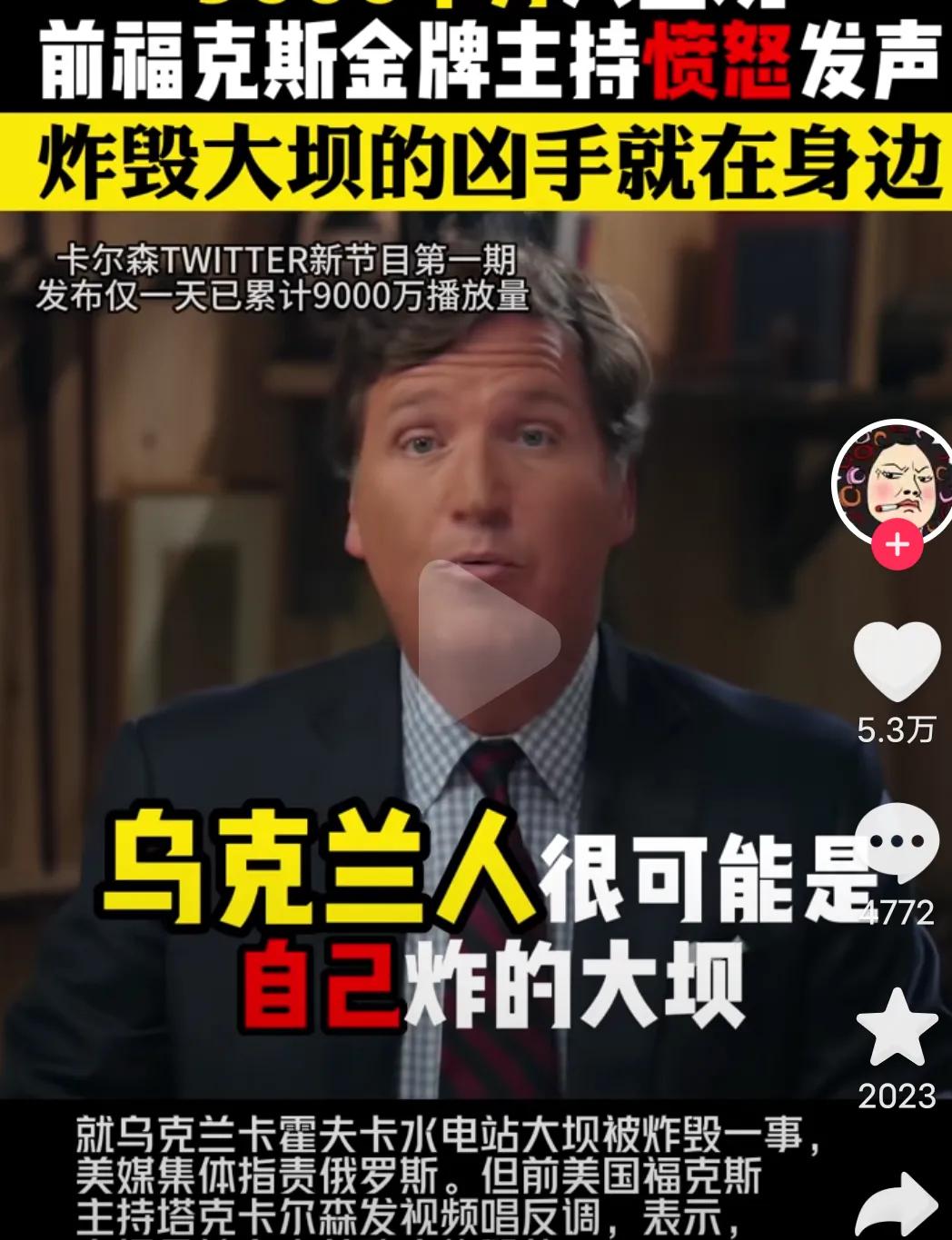This screenshot has height=1240, width=952.
Task: Like the video with heart icon
Action: click(x=897, y=660)
